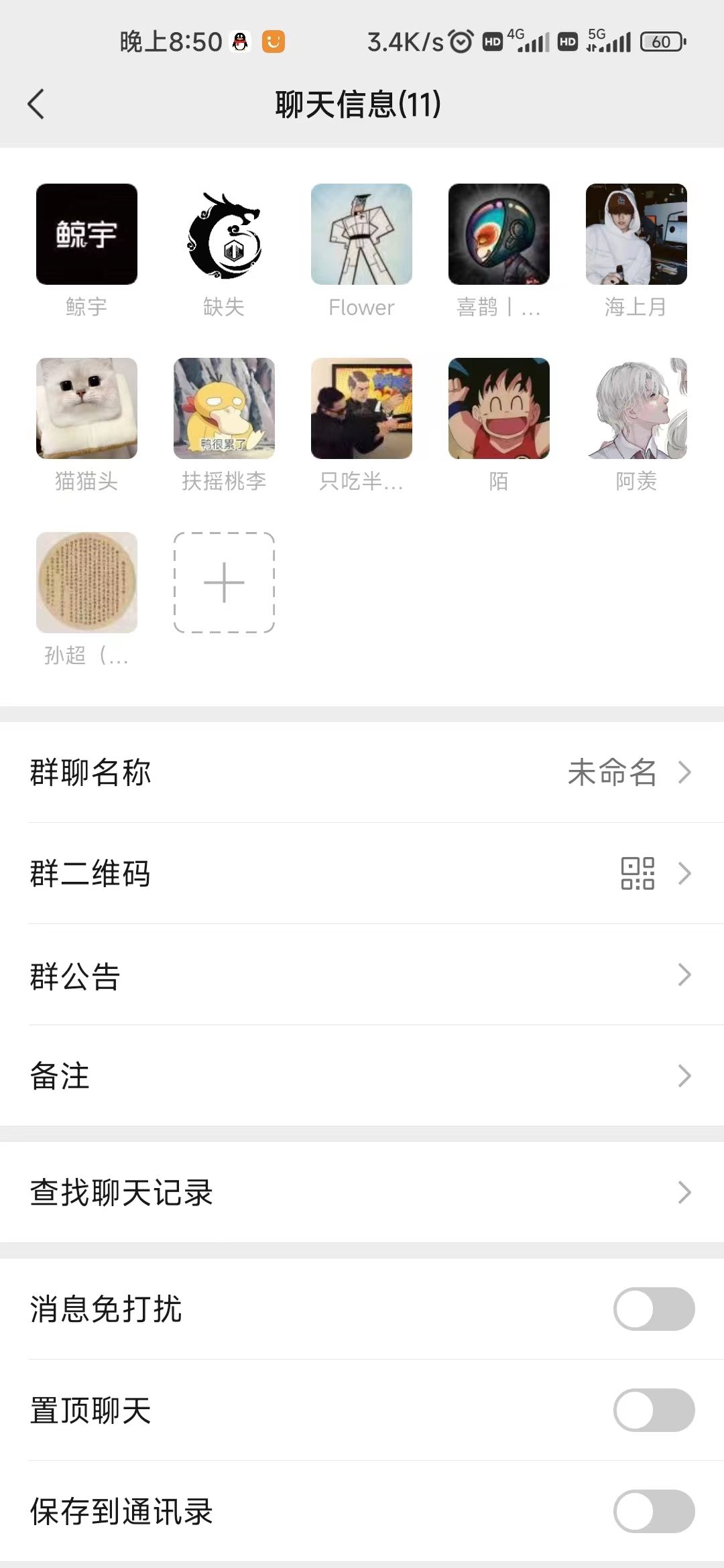This screenshot has width=724, height=1568.
Task: Open member 鲸宇's profile
Action: pos(86,234)
